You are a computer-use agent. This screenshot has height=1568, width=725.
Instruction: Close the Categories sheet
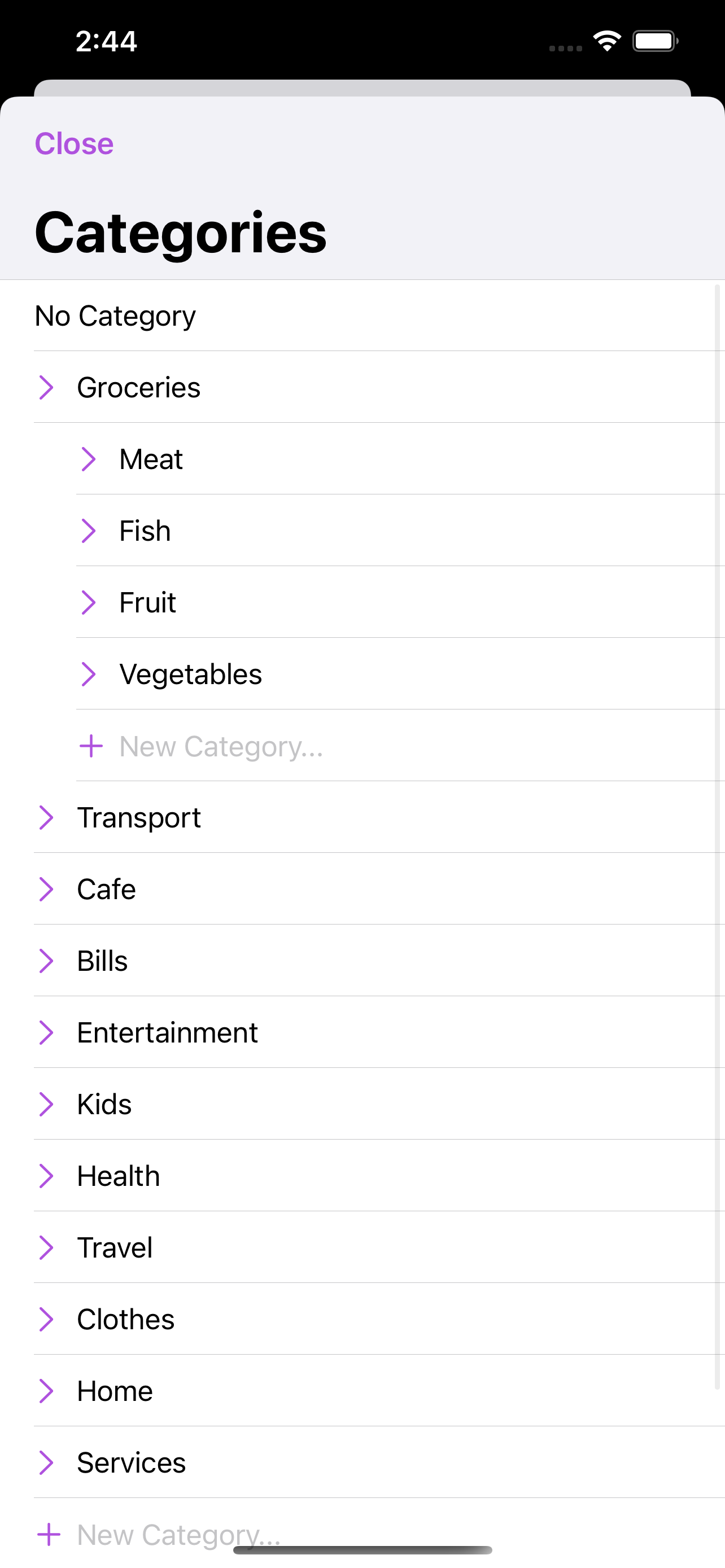pyautogui.click(x=73, y=144)
